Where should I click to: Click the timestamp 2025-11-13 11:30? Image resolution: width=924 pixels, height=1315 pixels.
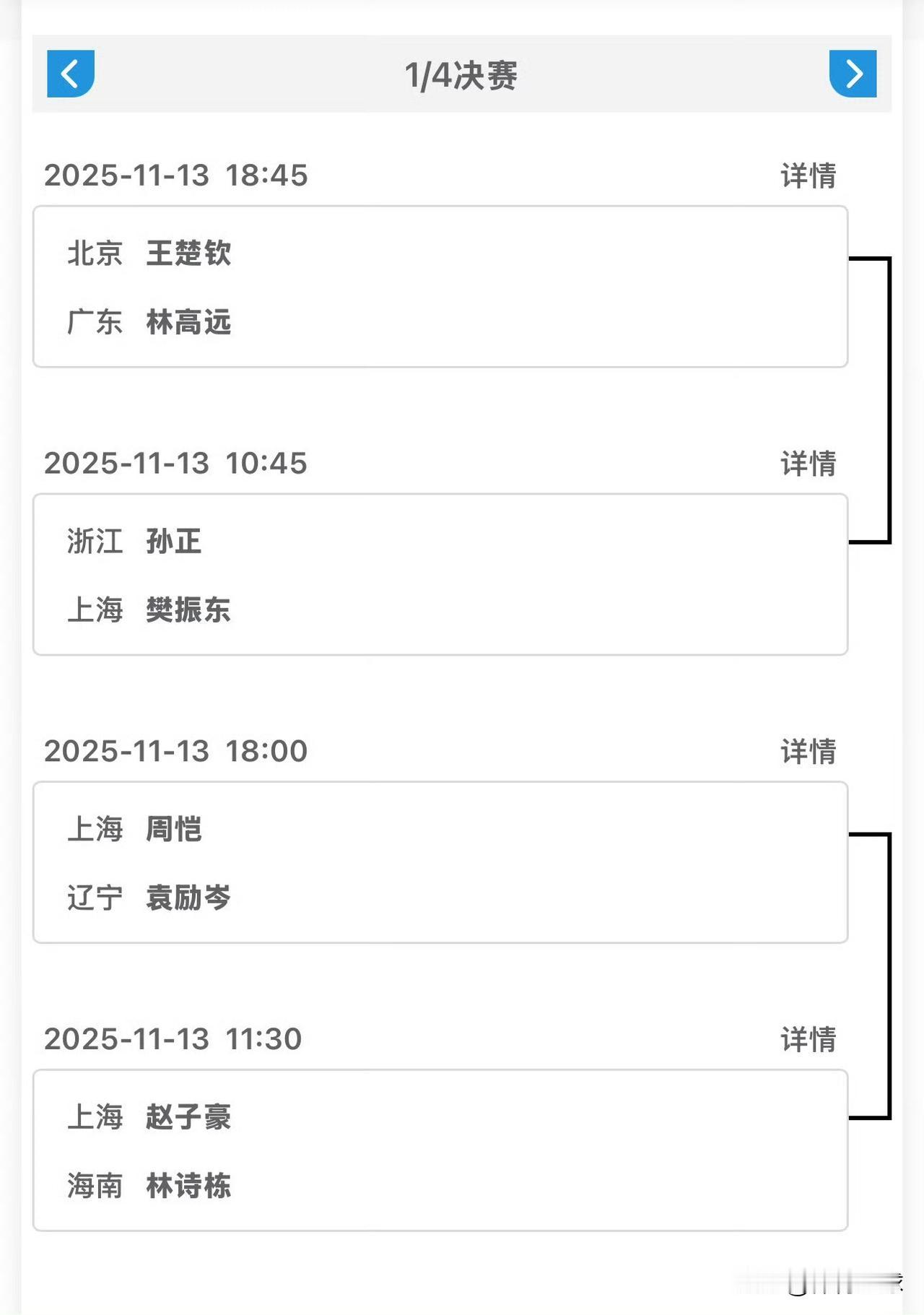(176, 1040)
